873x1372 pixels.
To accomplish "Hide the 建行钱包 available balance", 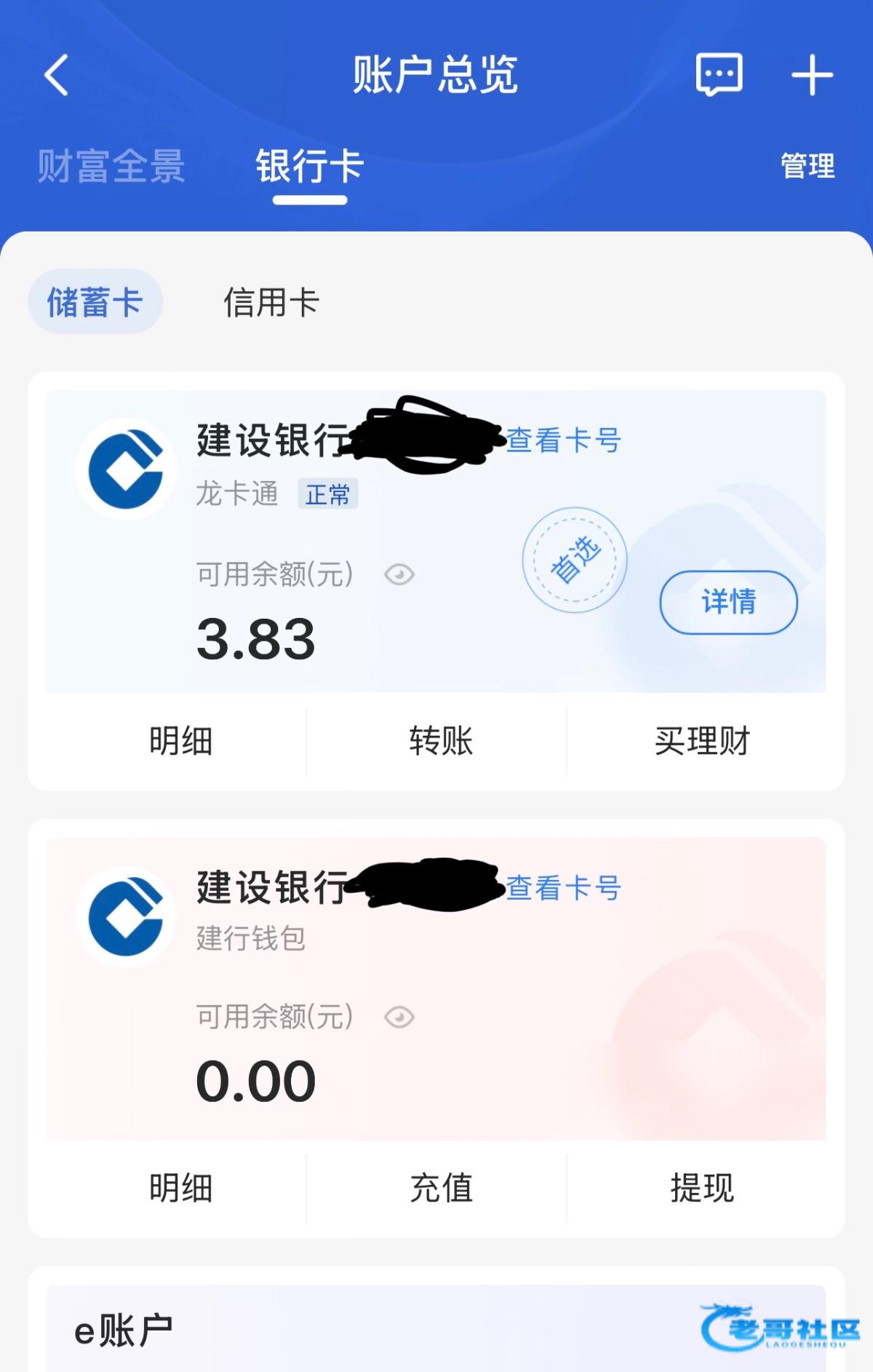I will 399,1017.
